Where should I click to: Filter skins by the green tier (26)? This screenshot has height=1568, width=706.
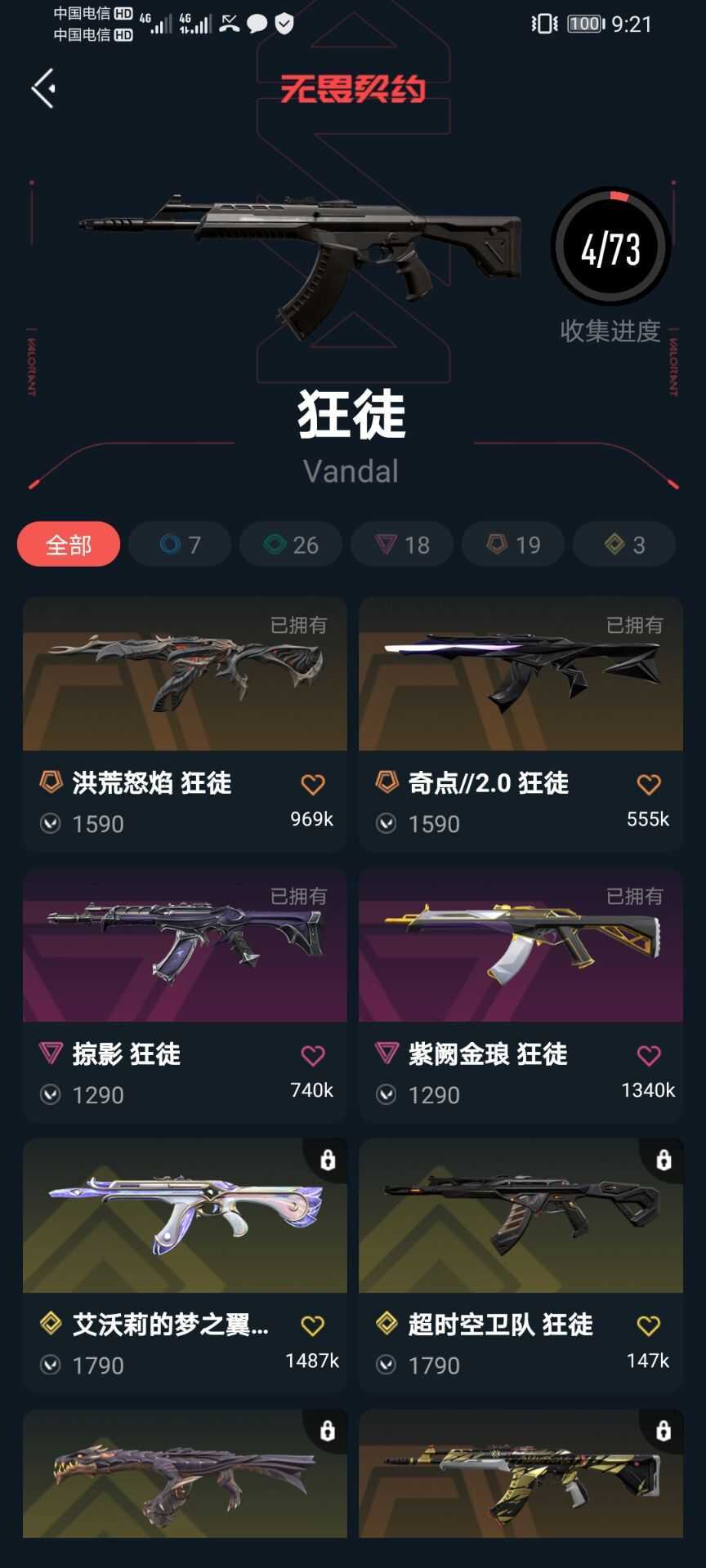[x=291, y=545]
